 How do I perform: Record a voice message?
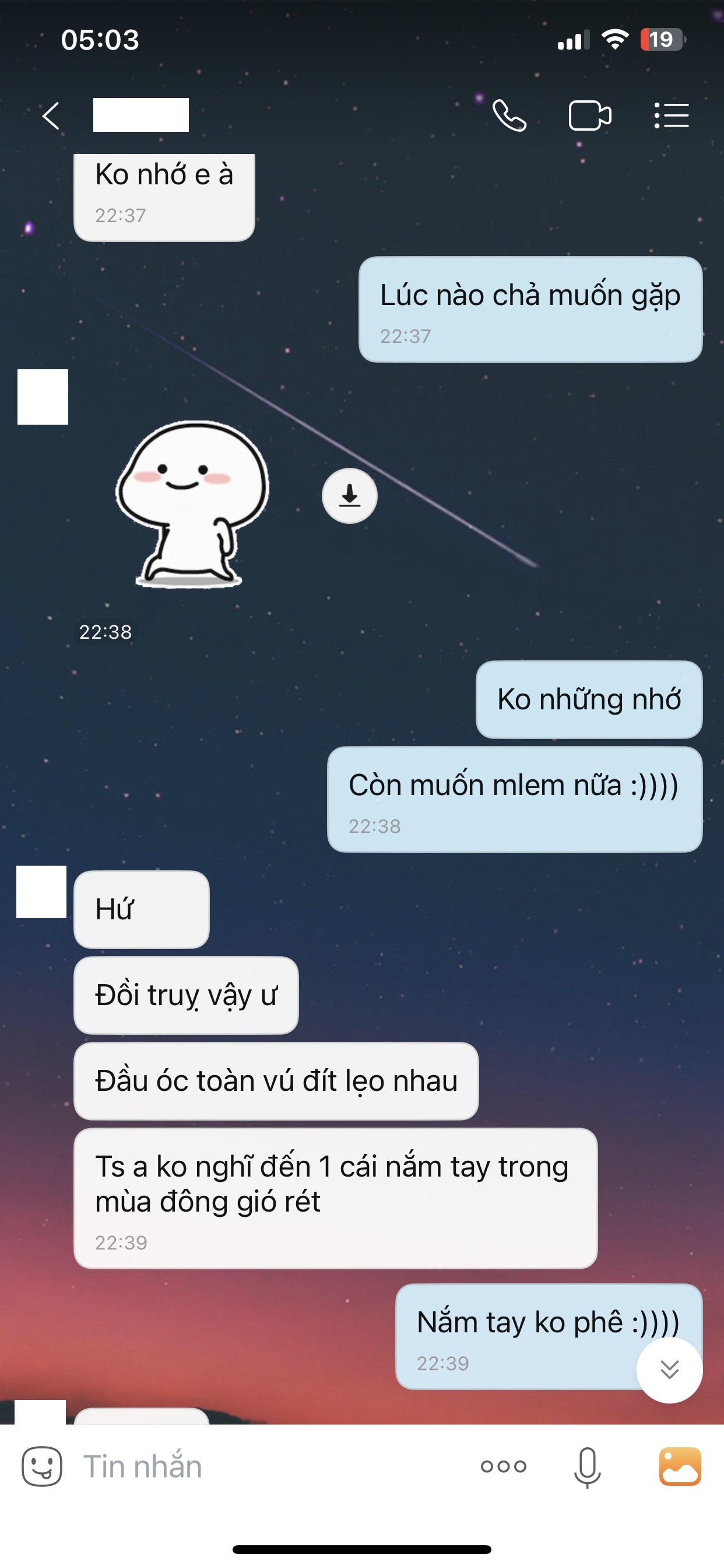point(587,1466)
